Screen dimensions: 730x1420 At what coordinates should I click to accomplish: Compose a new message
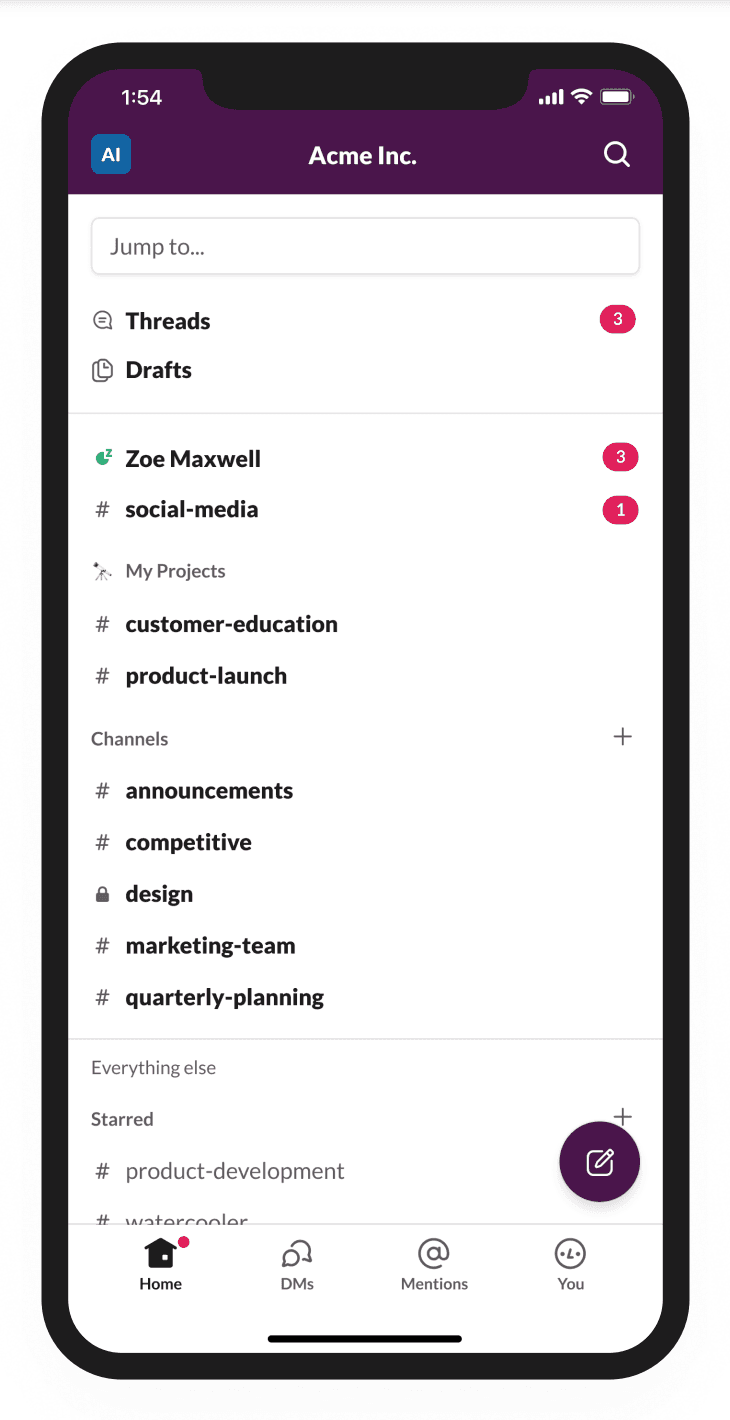599,1162
